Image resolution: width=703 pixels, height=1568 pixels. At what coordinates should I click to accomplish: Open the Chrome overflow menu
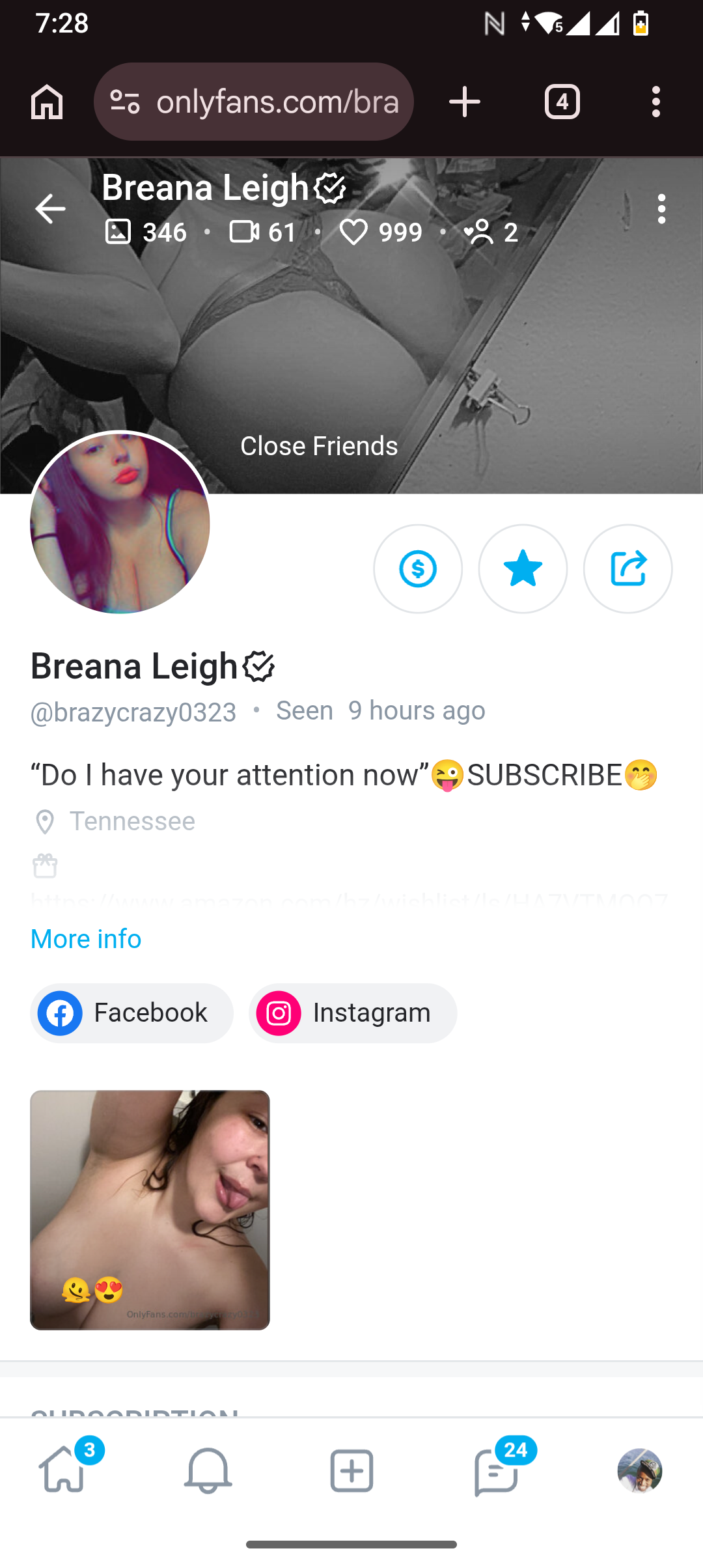(656, 102)
